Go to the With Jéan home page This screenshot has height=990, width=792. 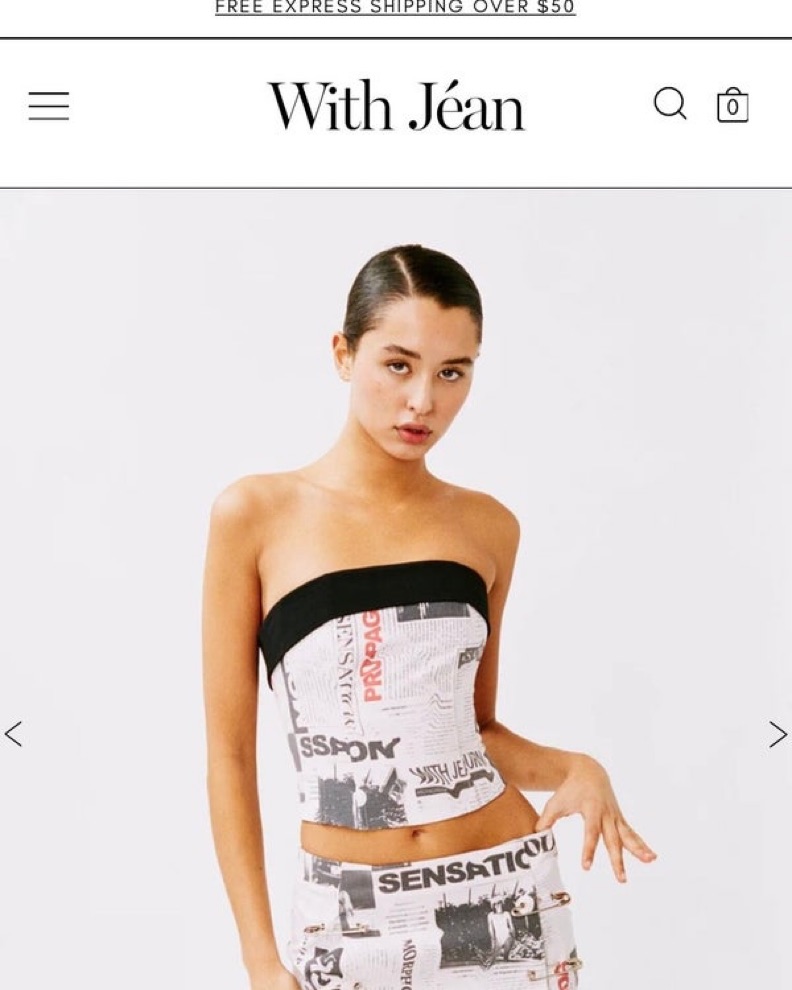pyautogui.click(x=396, y=107)
